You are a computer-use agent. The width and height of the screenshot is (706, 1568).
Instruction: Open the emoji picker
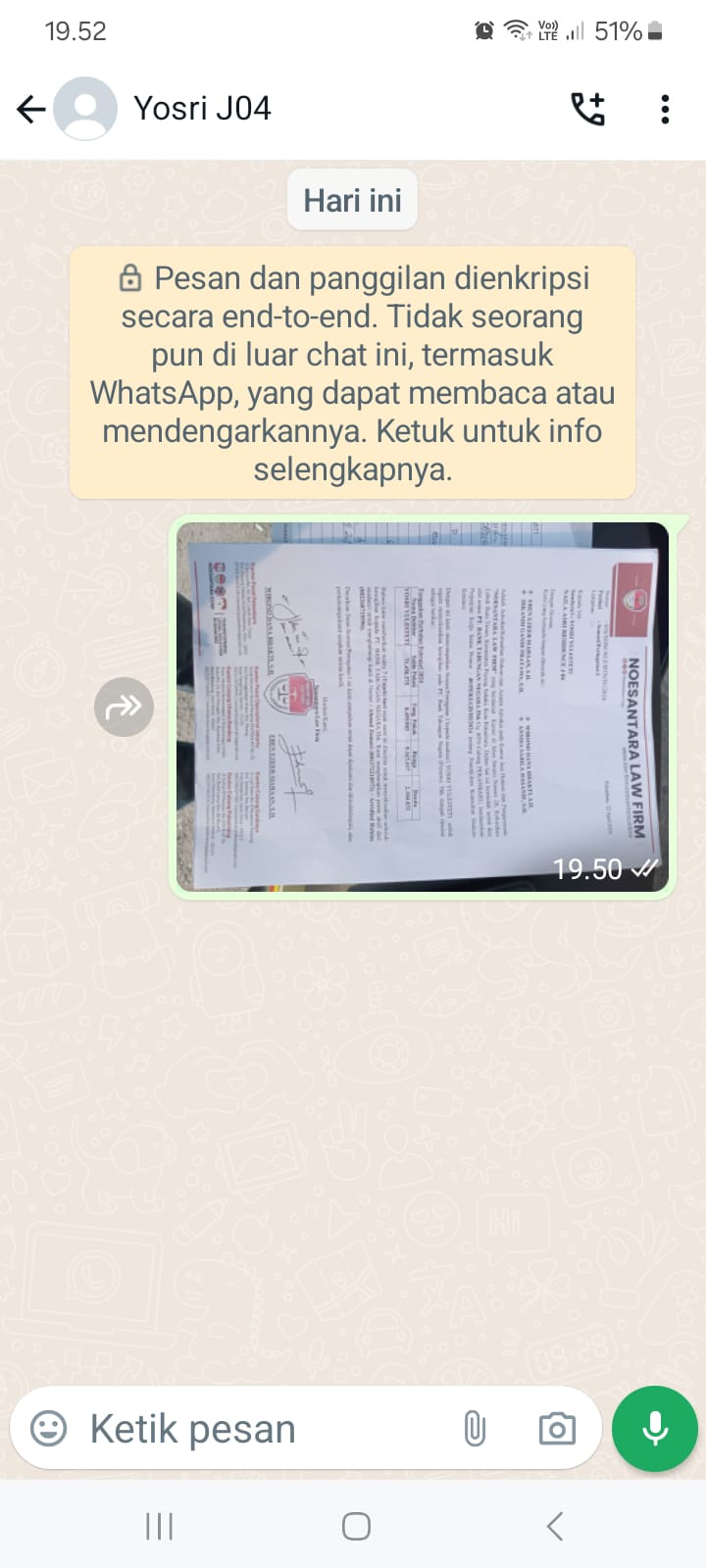(x=49, y=1428)
